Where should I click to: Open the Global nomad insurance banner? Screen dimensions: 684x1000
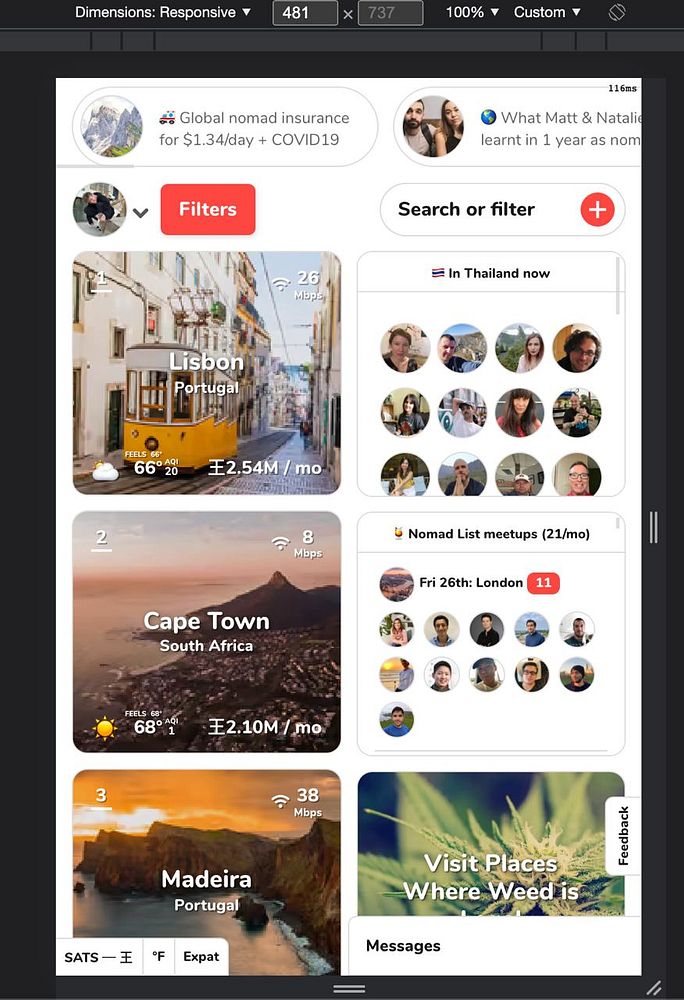(225, 129)
